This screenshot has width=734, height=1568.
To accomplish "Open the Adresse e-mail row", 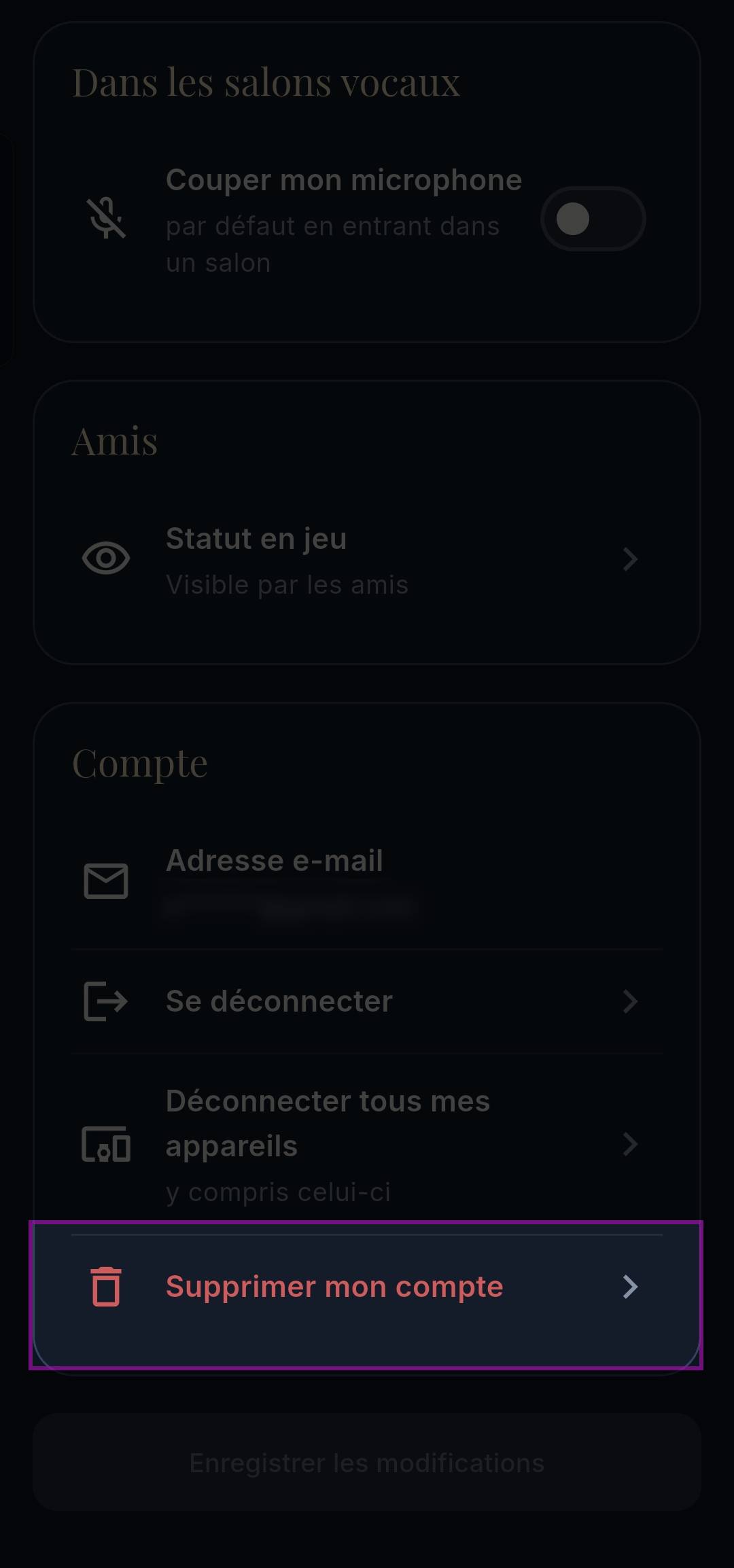I will [x=367, y=881].
